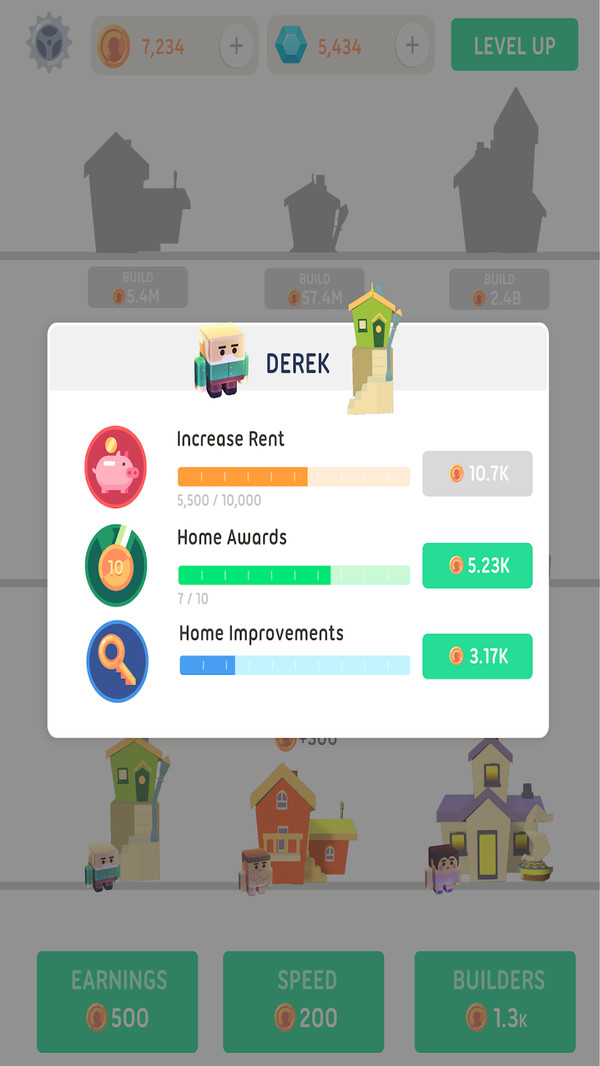Purchase Home Awards upgrade for 5.23K
Screen dimensions: 600x1066
click(x=477, y=565)
